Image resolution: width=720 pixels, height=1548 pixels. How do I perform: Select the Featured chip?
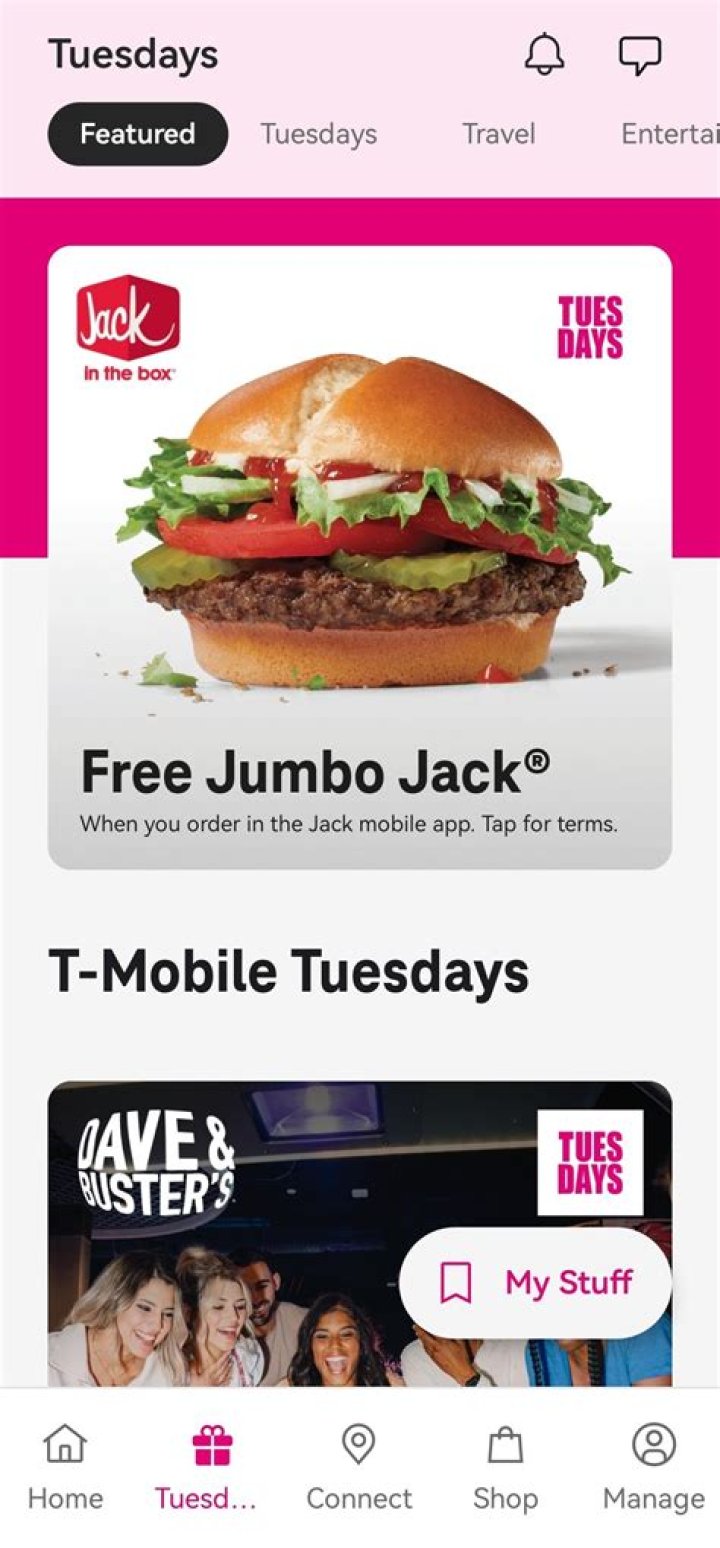point(138,134)
